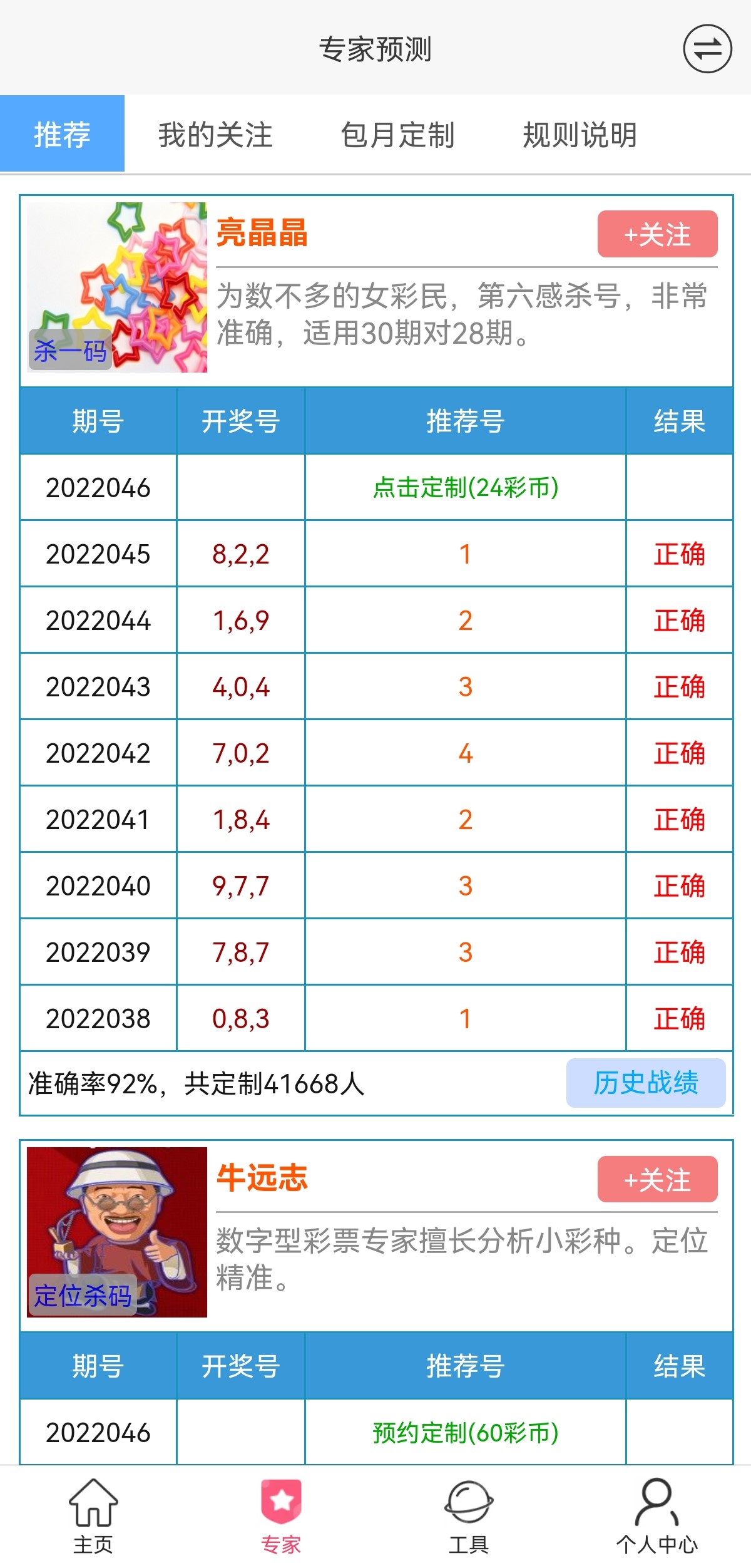The image size is (751, 1568).
Task: Switch to the 我的关注 tab
Action: point(215,135)
